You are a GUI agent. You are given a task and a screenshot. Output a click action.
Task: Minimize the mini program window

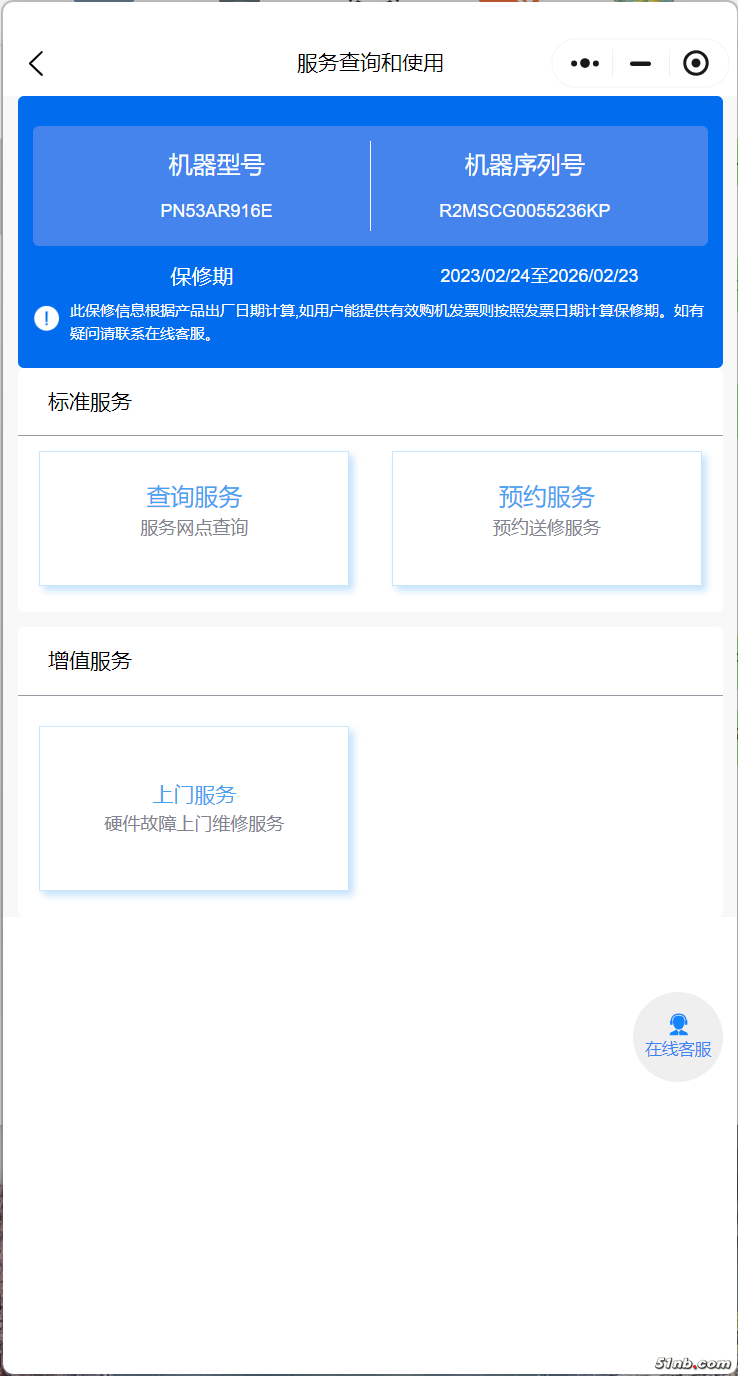coord(641,64)
